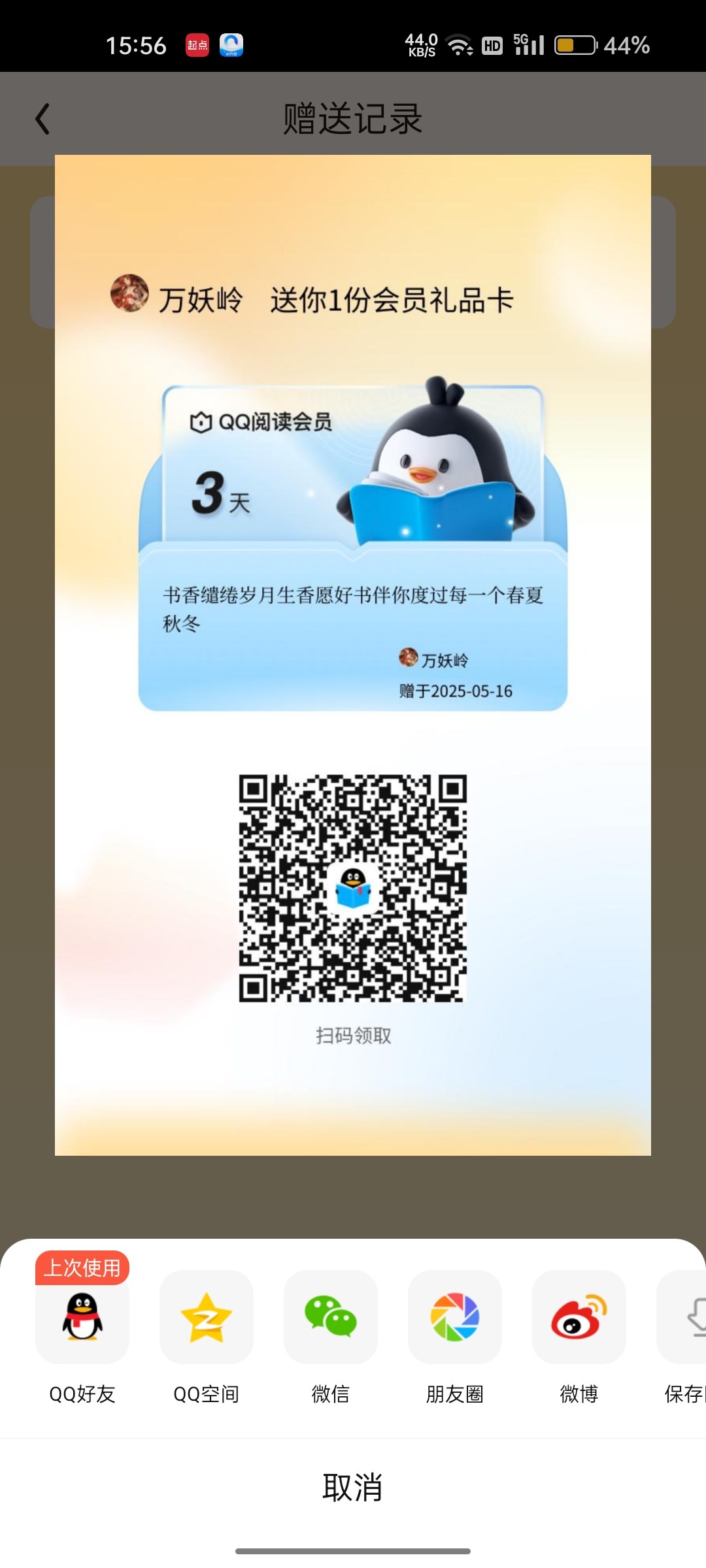Tap 取消 to dismiss the share sheet
Viewport: 706px width, 1568px height.
[353, 1488]
